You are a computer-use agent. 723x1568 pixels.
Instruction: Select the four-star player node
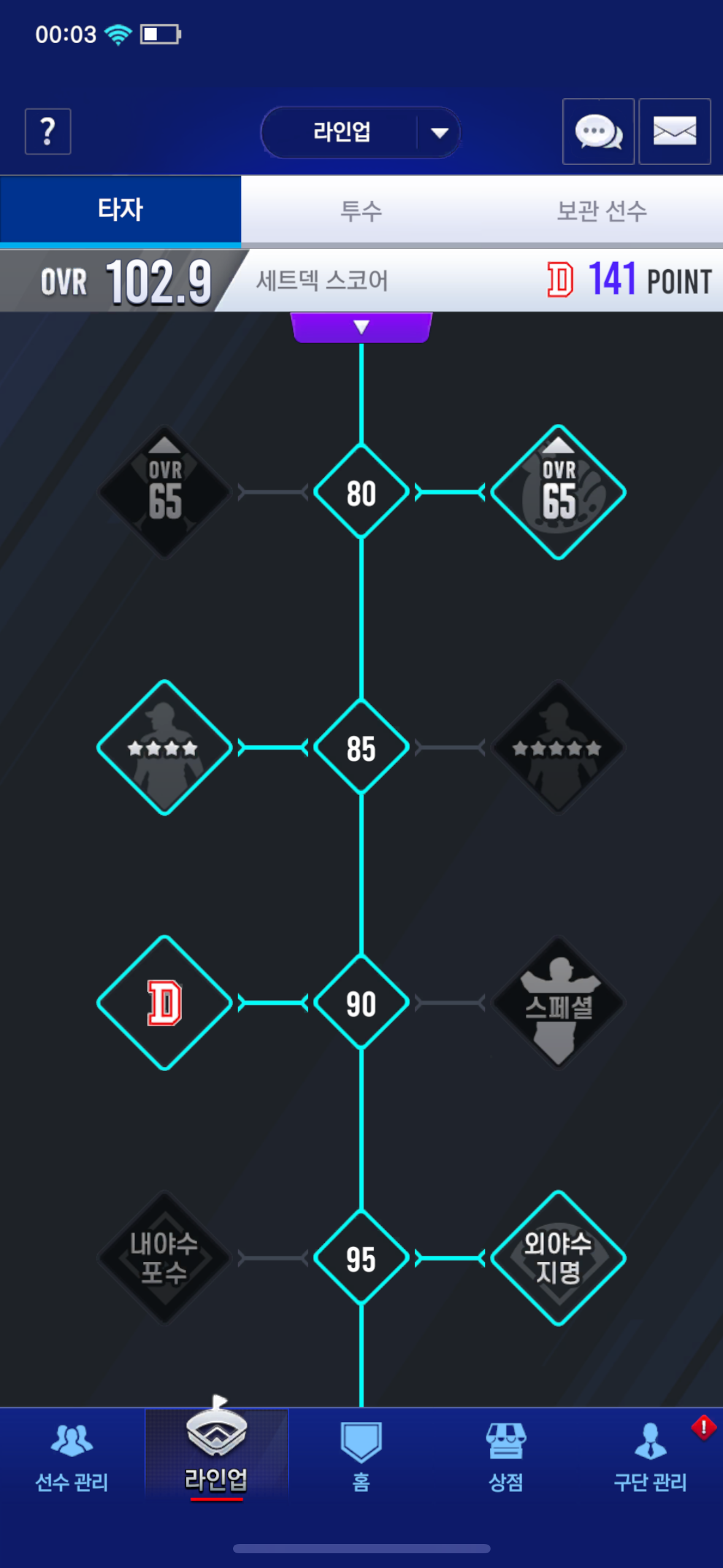click(x=164, y=747)
